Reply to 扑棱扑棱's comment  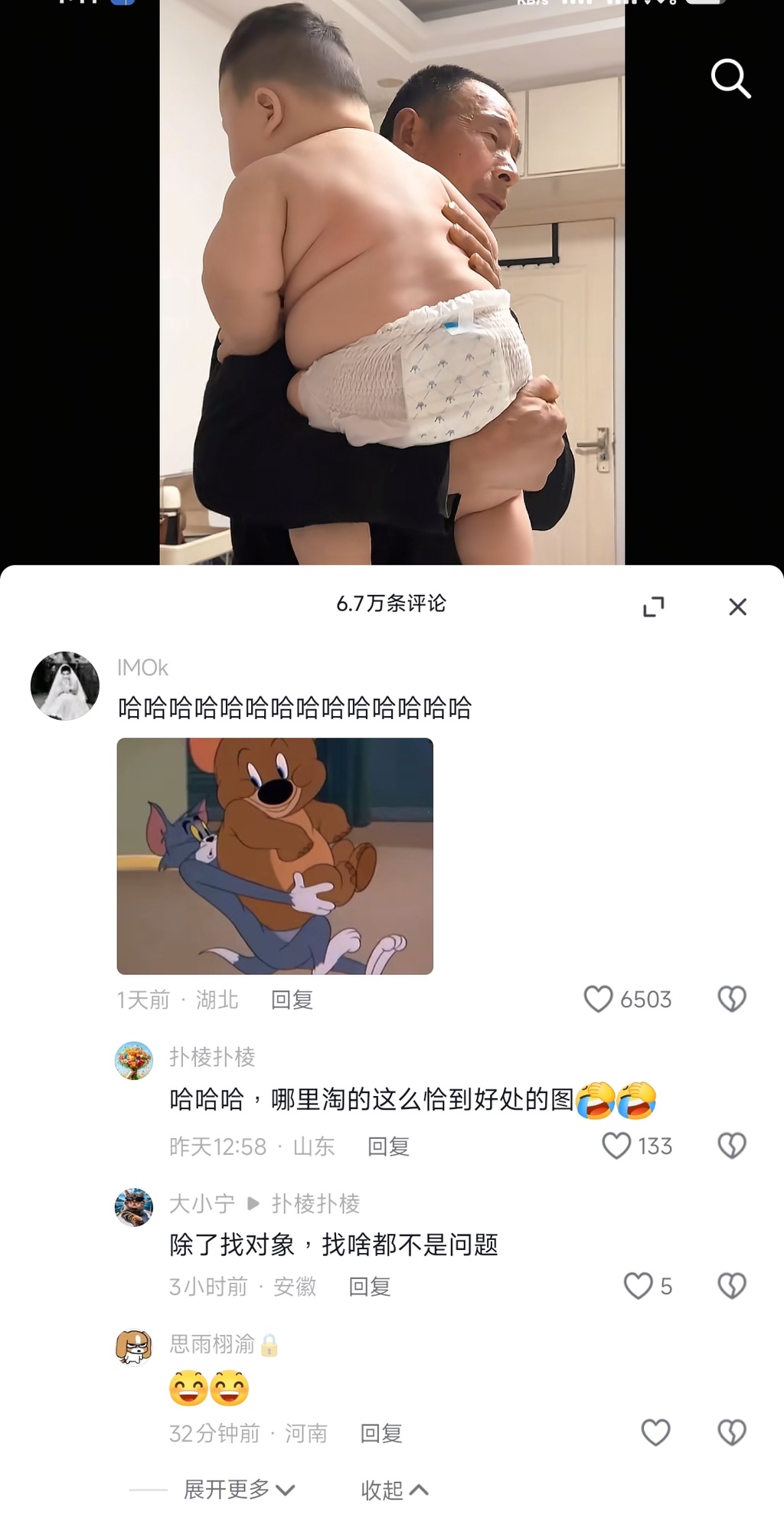pos(388,1146)
